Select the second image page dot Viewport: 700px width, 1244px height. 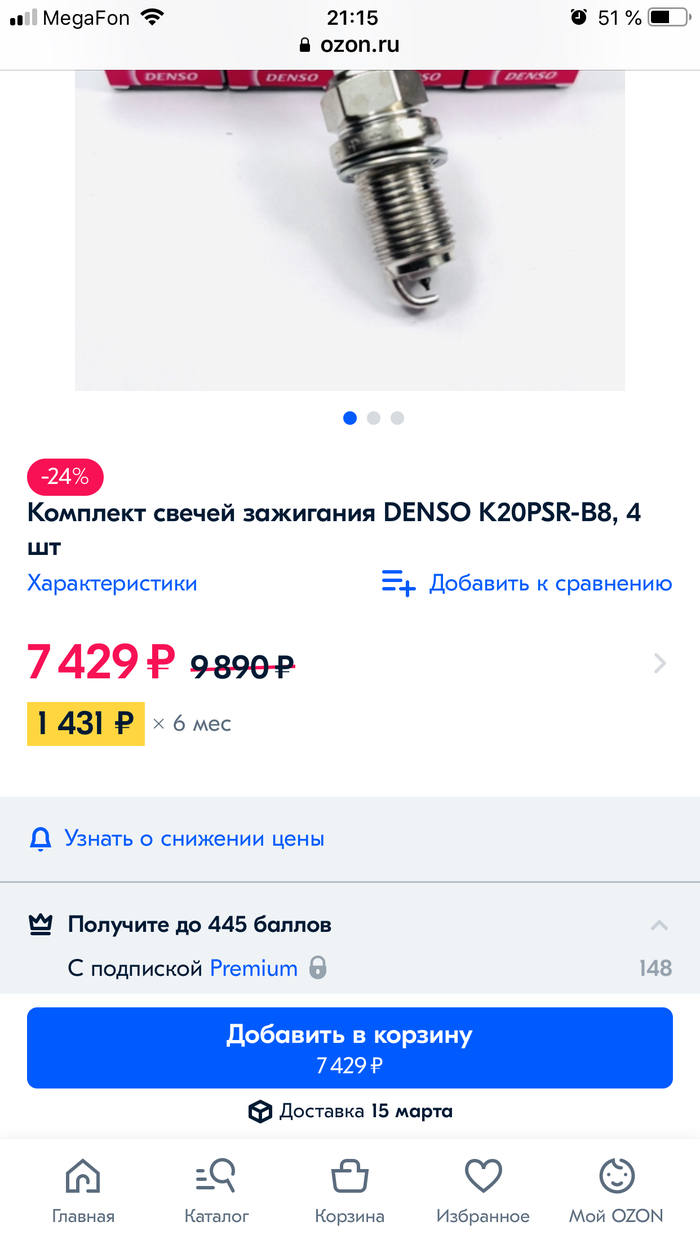[373, 418]
